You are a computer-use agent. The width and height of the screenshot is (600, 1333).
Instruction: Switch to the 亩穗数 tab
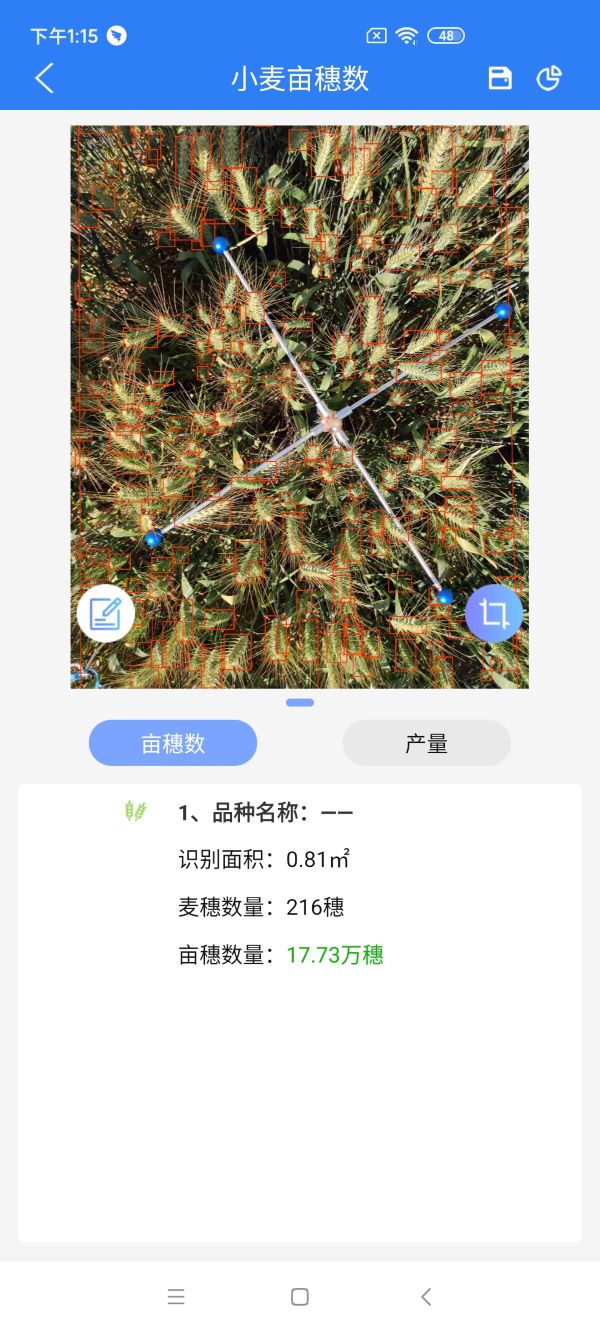click(173, 743)
